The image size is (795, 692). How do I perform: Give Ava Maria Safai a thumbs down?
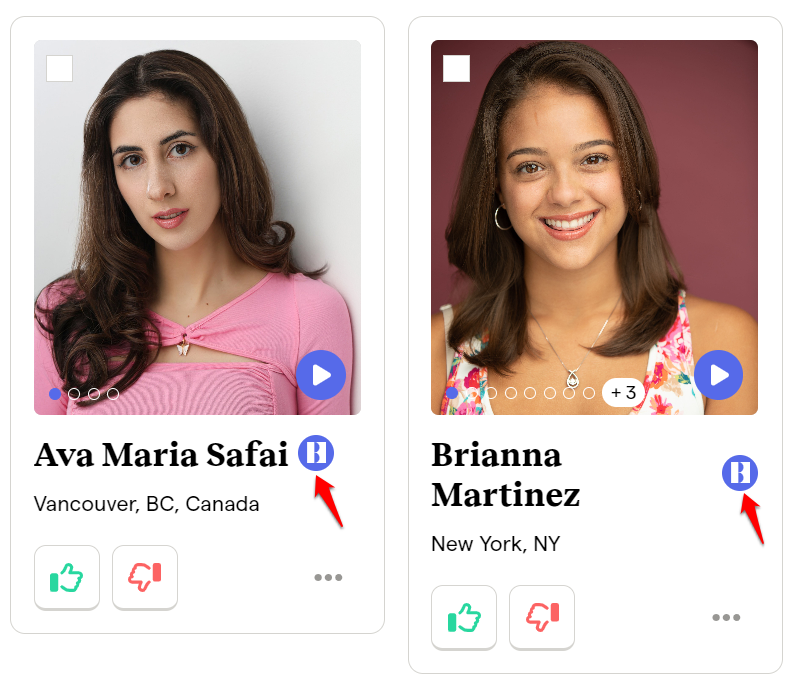pyautogui.click(x=145, y=577)
